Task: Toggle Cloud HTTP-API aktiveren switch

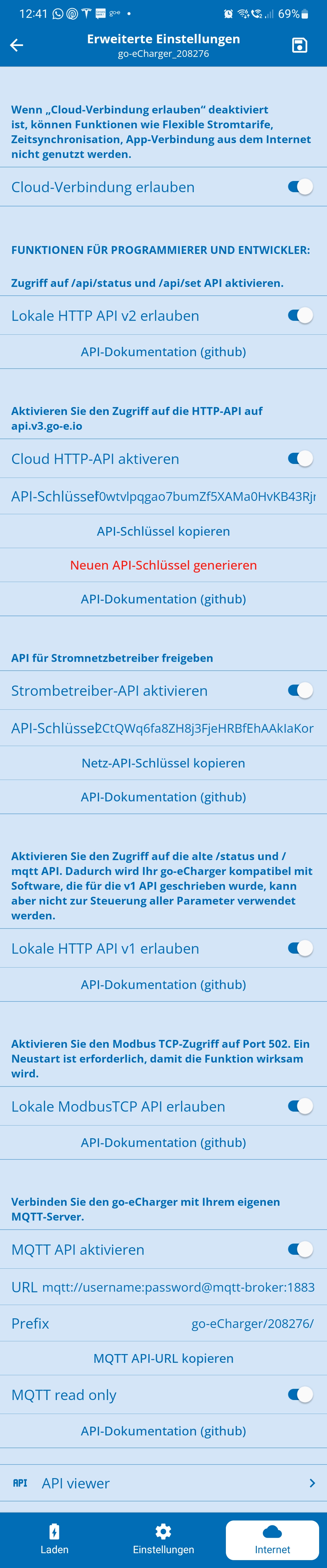Action: click(300, 458)
